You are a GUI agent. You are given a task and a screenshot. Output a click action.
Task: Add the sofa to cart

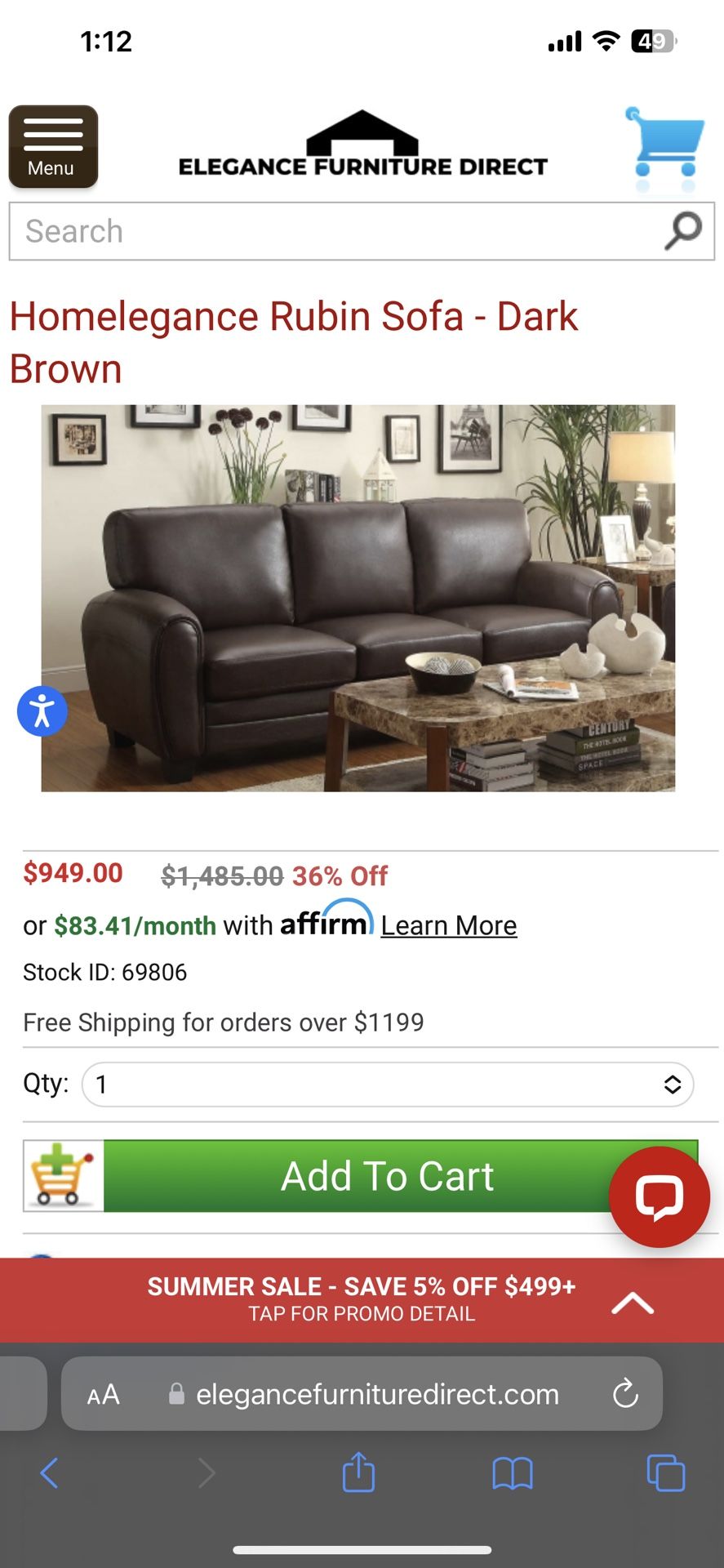pos(360,1176)
